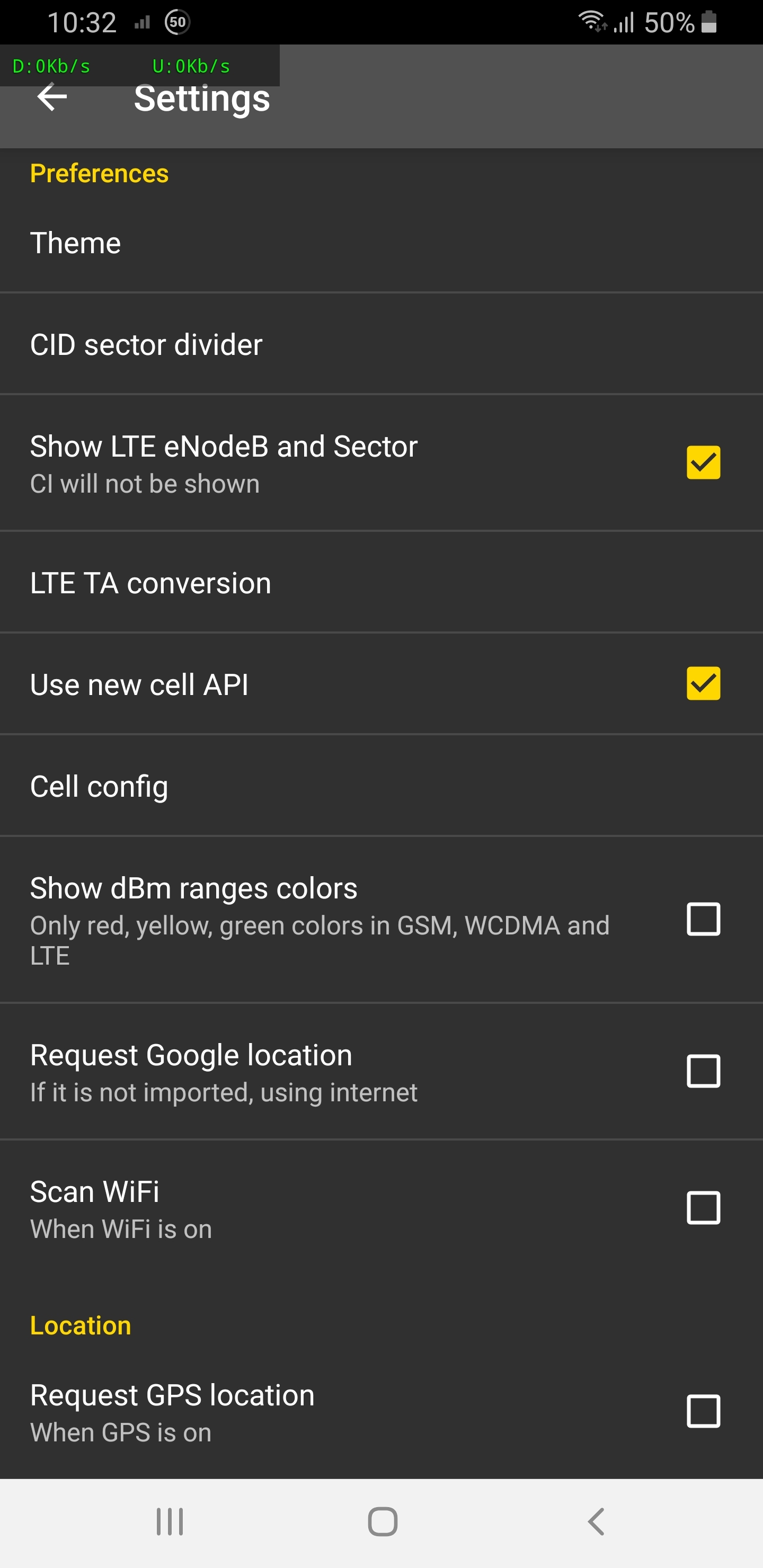Open recent apps from navigation bar
763x1568 pixels.
pyautogui.click(x=170, y=1522)
